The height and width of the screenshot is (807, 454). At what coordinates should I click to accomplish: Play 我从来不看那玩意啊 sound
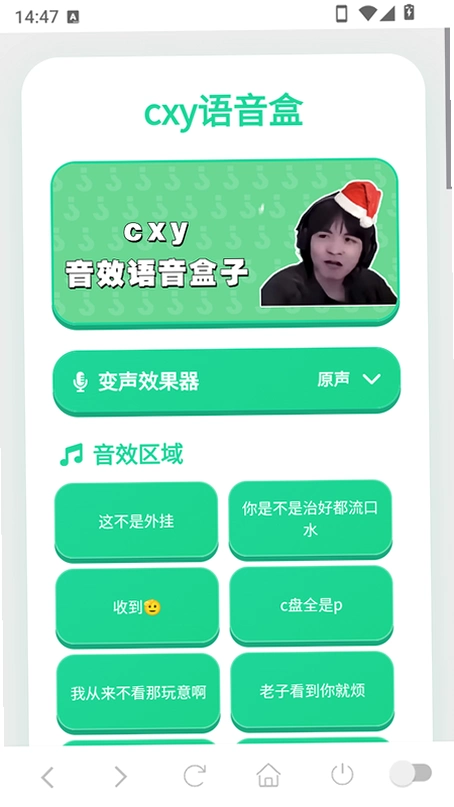138,693
